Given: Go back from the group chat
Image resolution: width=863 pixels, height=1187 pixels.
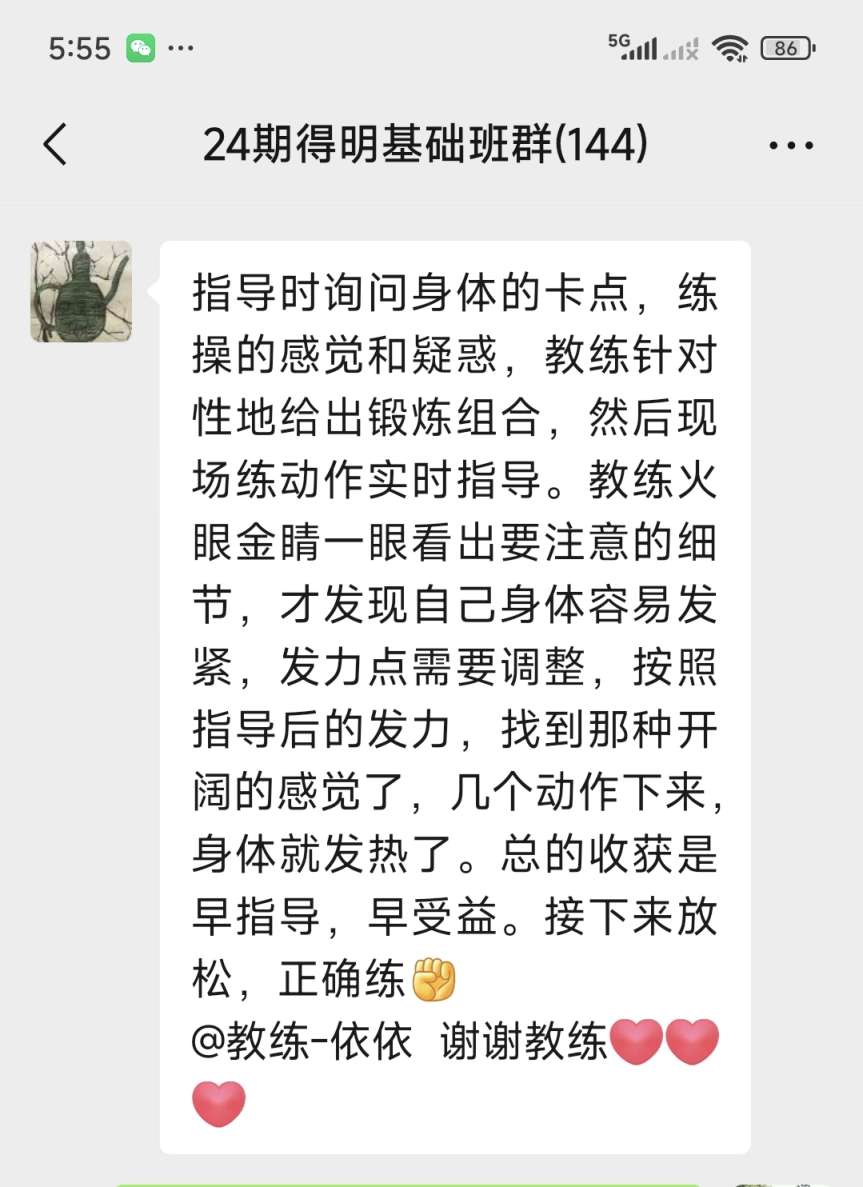Looking at the screenshot, I should (x=55, y=145).
